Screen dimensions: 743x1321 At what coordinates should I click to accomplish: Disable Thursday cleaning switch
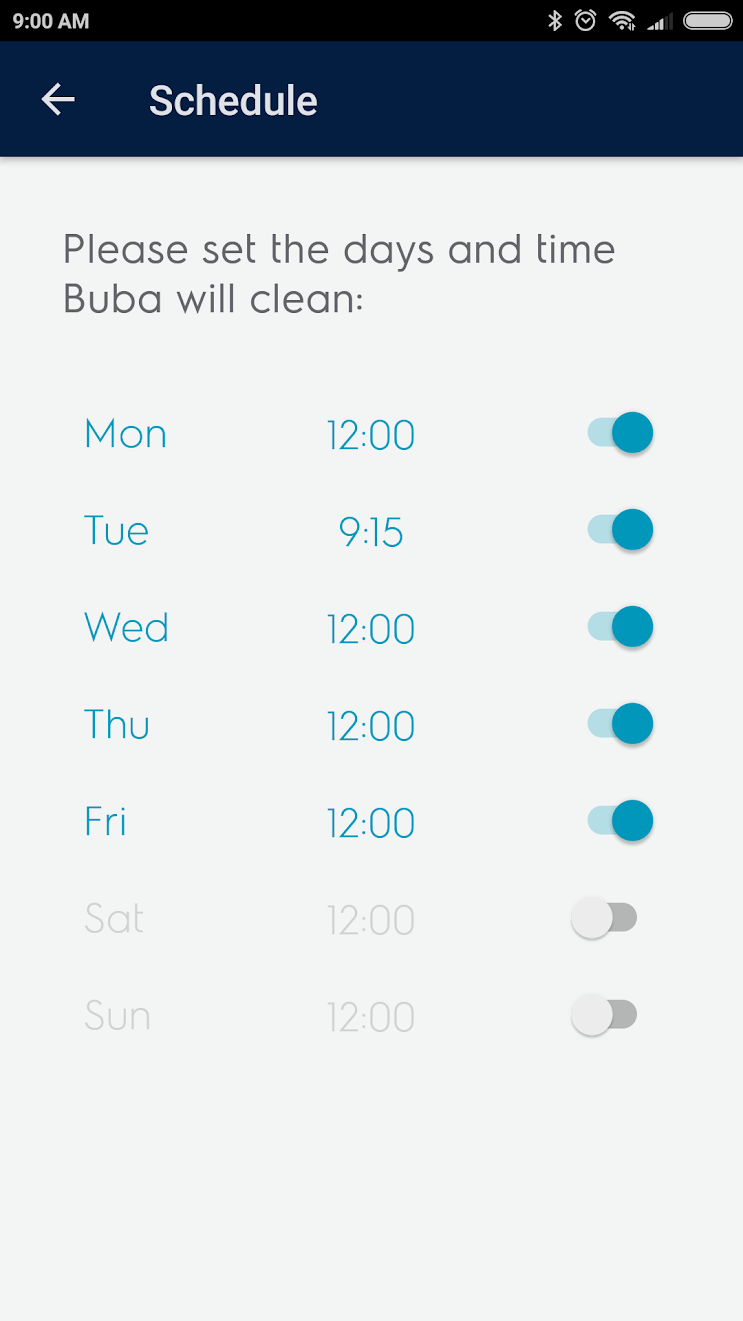[x=620, y=724]
